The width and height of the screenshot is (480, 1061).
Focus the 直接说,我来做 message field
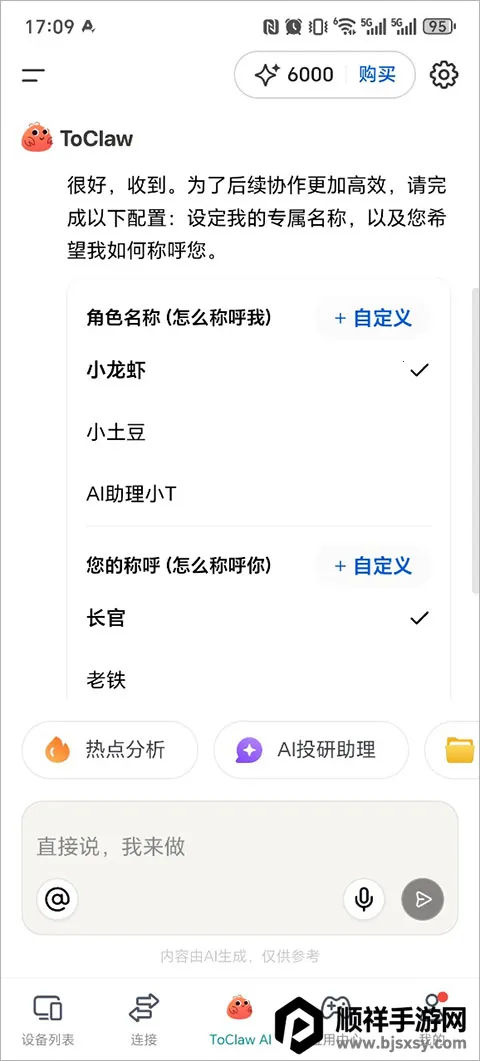pyautogui.click(x=240, y=846)
